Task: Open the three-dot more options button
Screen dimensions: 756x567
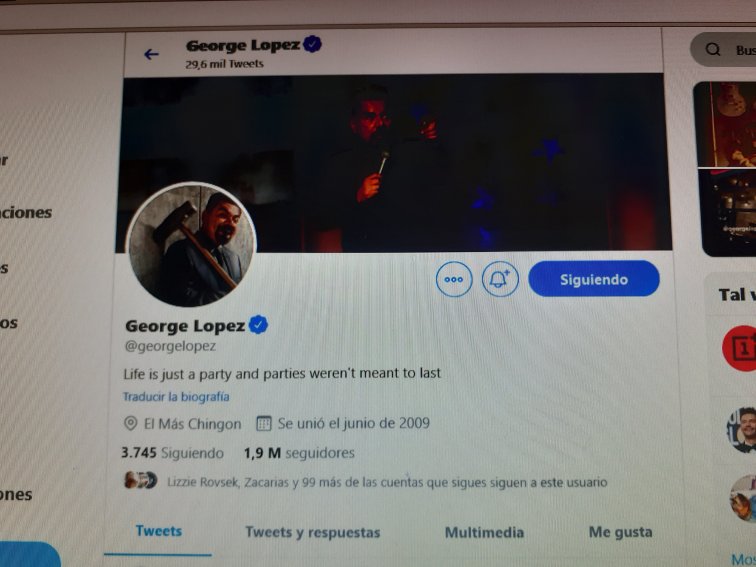Action: click(454, 279)
